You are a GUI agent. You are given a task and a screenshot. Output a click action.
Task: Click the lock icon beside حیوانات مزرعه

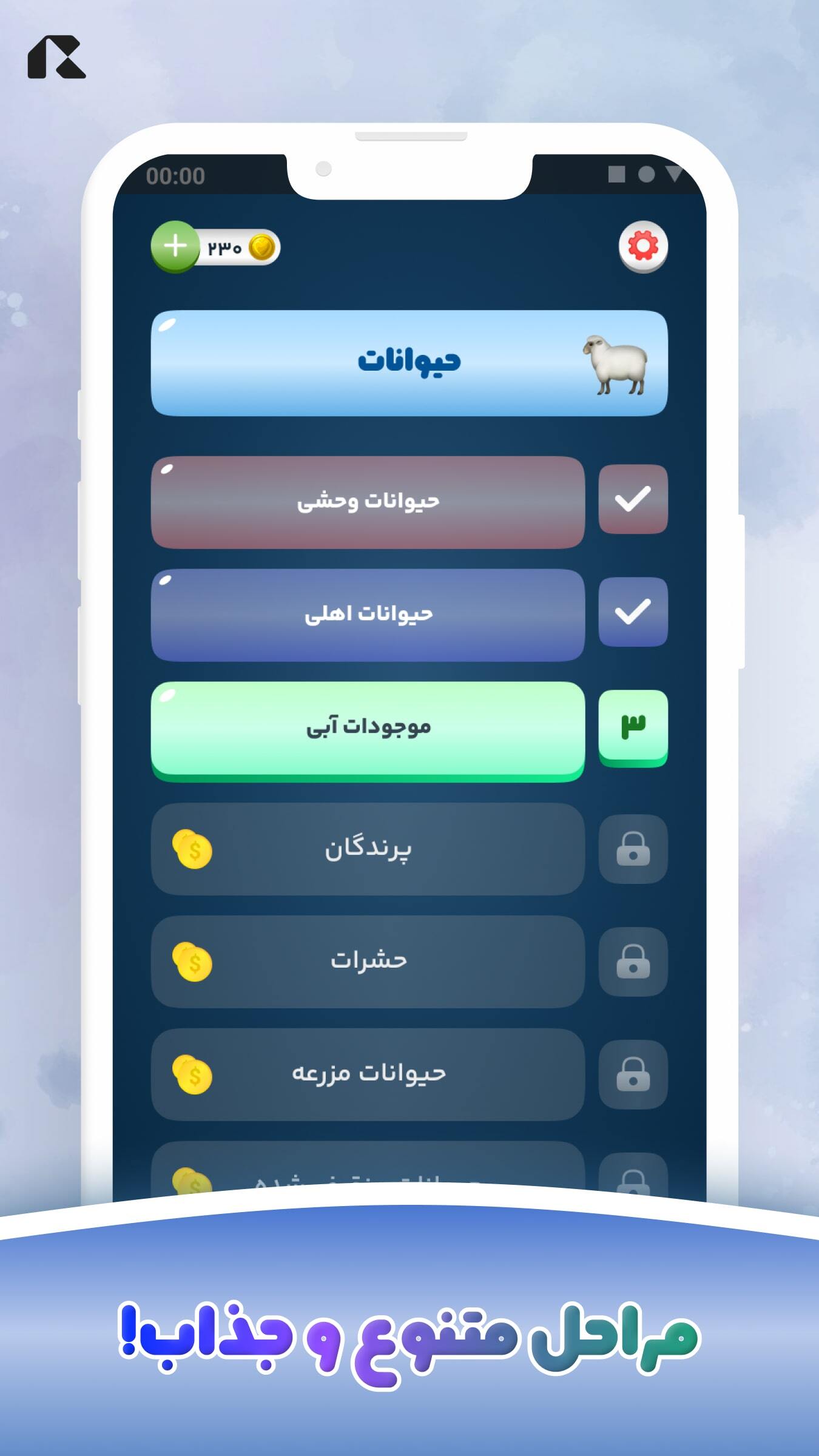point(633,1073)
